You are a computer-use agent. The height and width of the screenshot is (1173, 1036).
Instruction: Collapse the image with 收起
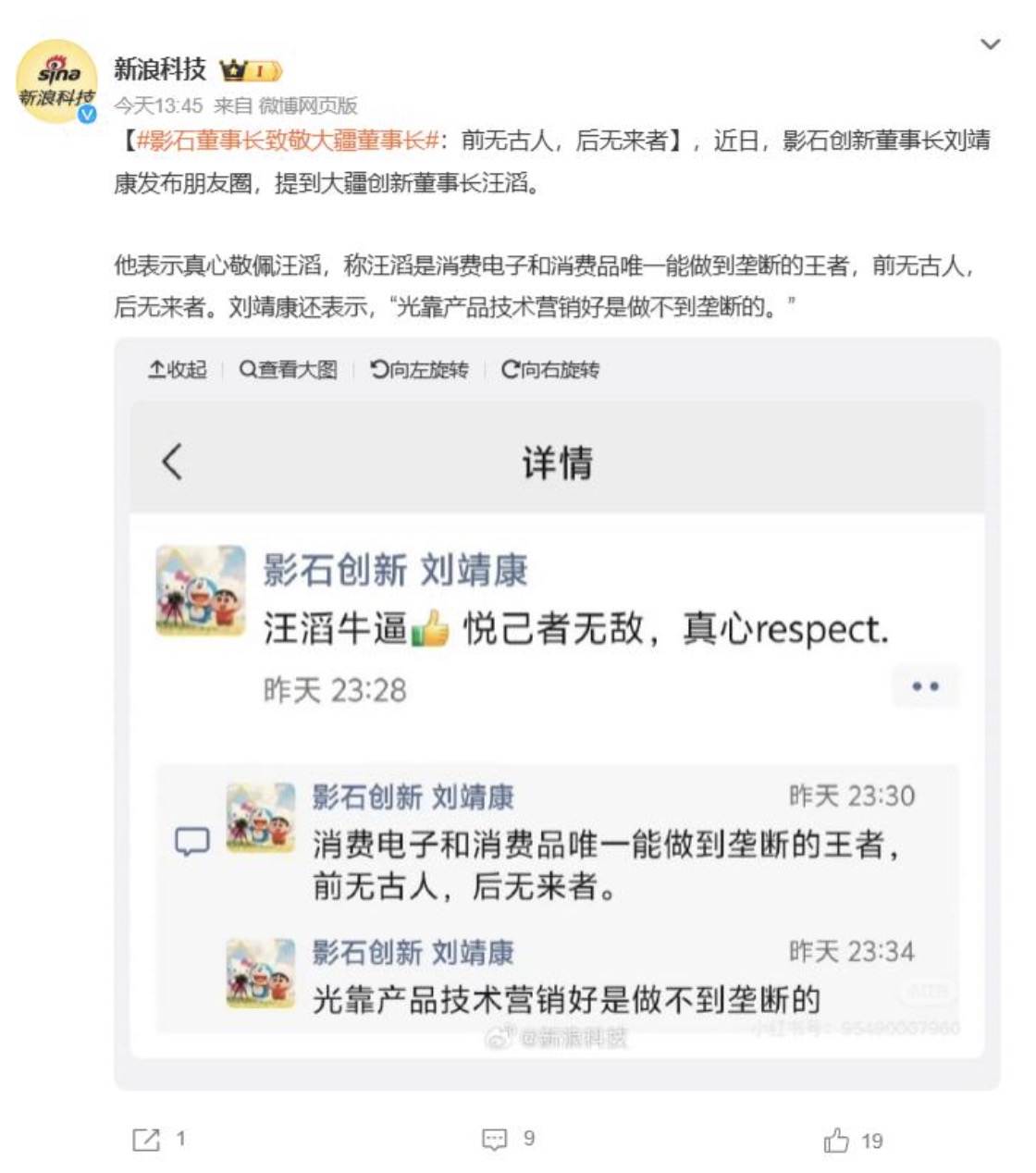(x=178, y=370)
